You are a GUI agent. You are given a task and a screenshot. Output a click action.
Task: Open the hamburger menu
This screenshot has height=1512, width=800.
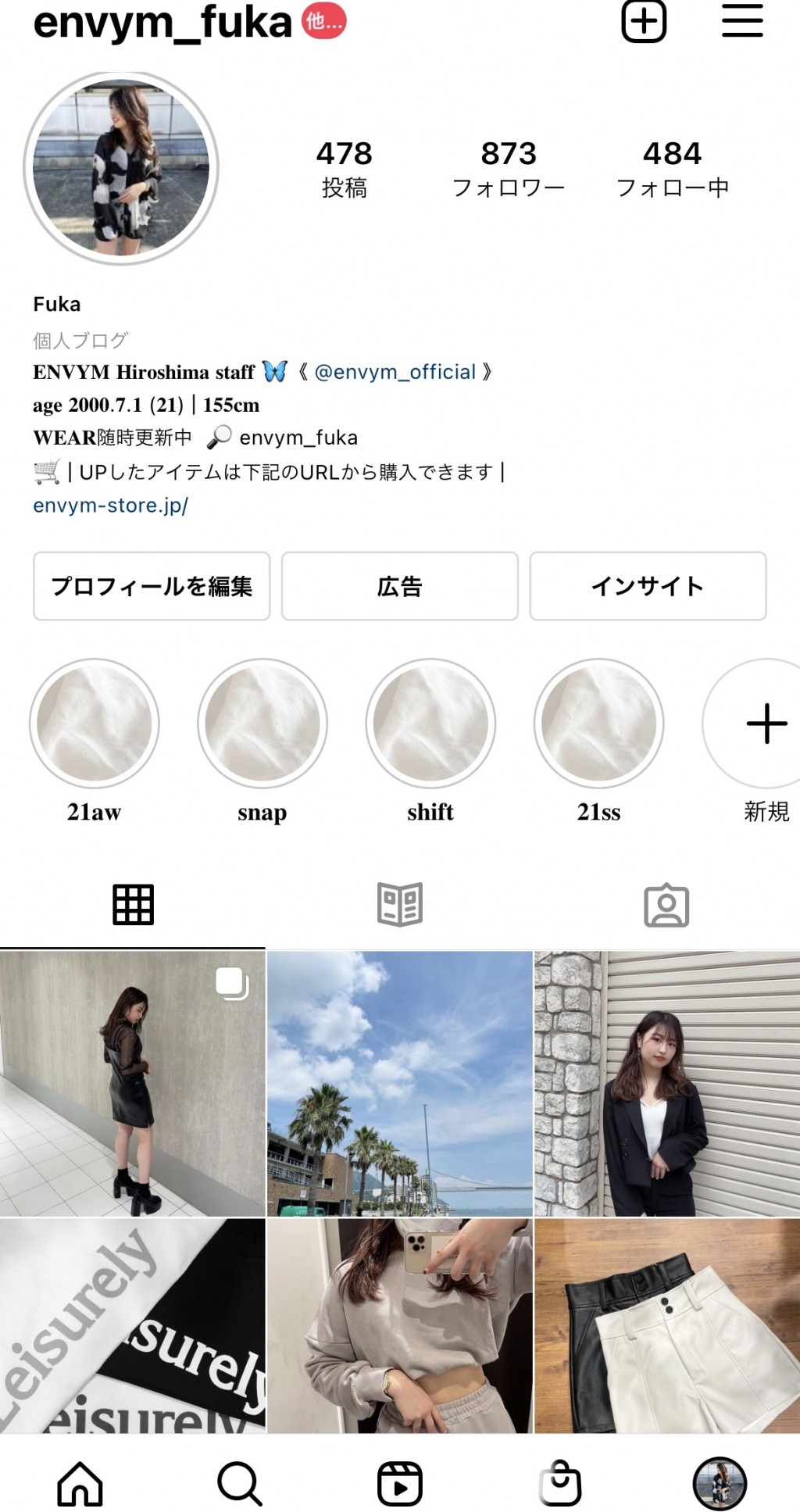click(x=741, y=21)
